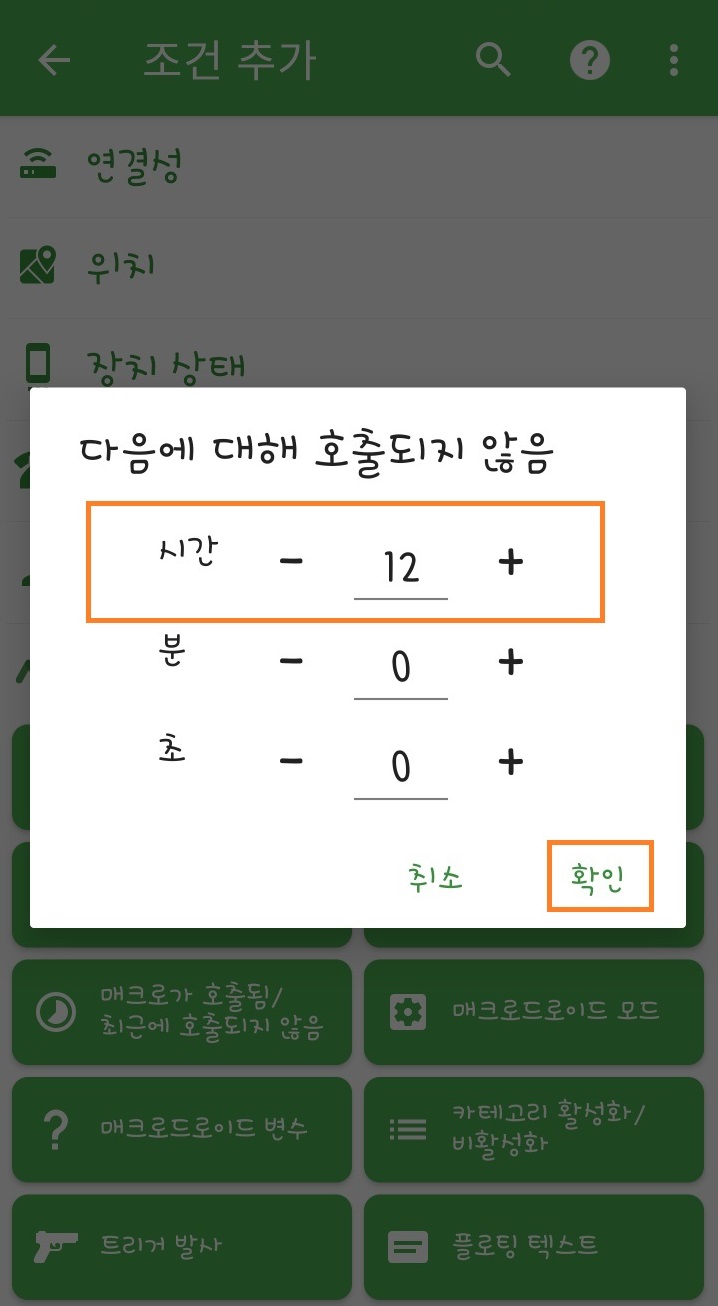Confirm the dialog with 확인
The height and width of the screenshot is (1306, 718).
pos(598,877)
